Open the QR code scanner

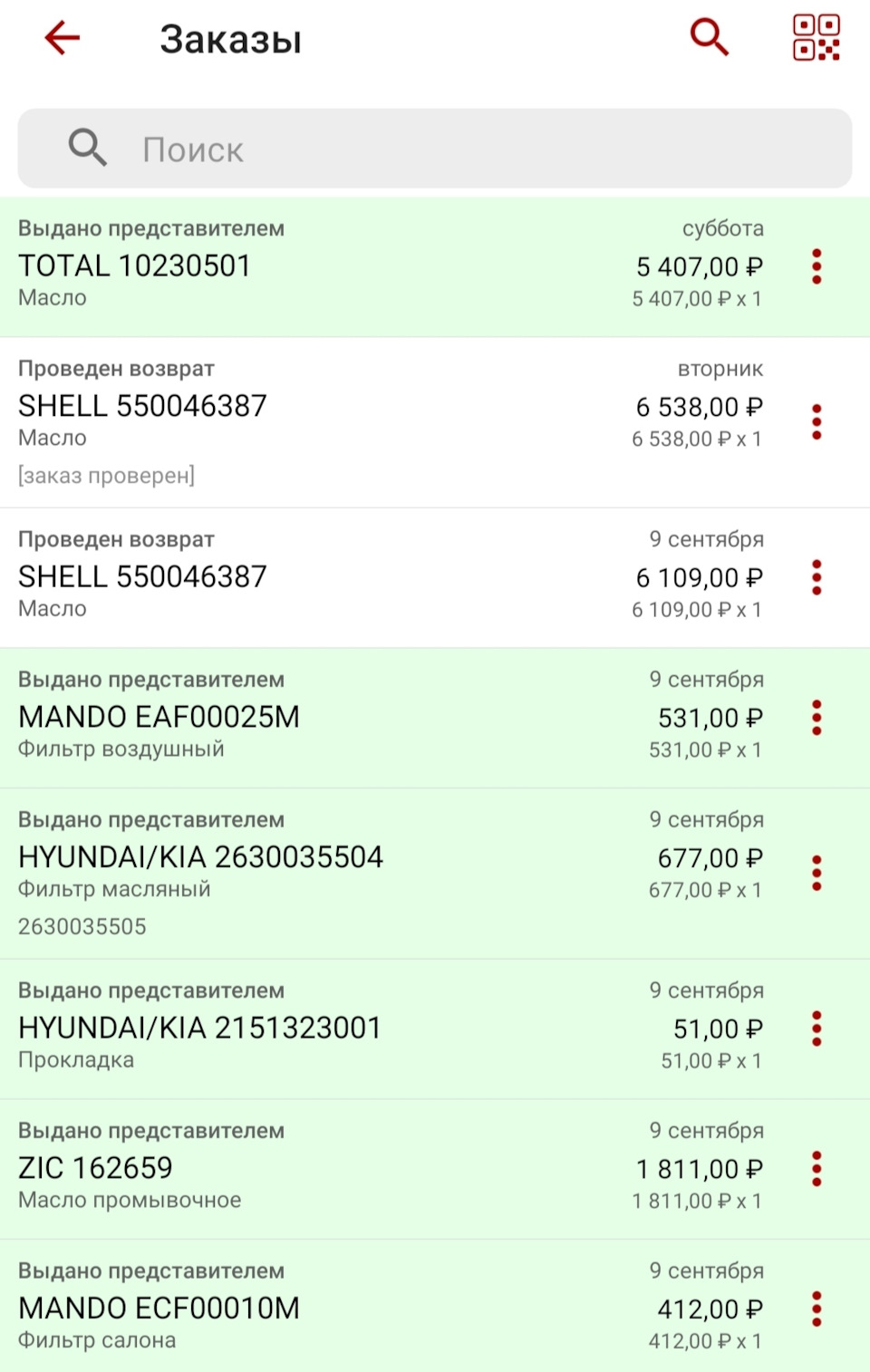point(816,38)
